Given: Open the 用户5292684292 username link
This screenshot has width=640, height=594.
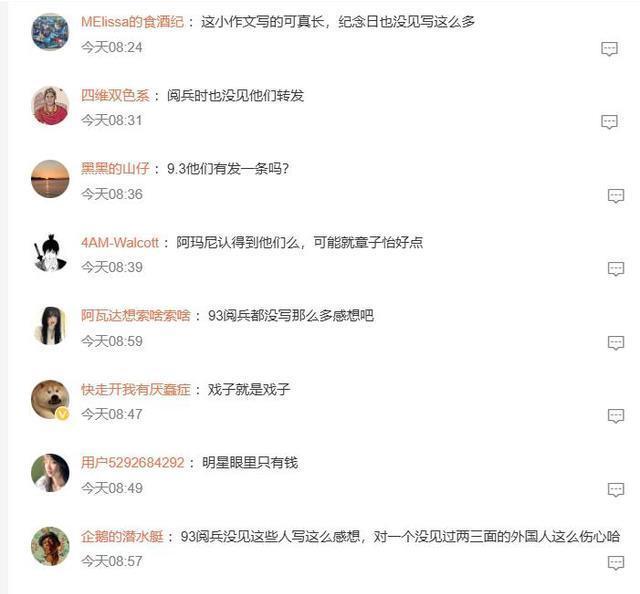Looking at the screenshot, I should (x=133, y=462).
